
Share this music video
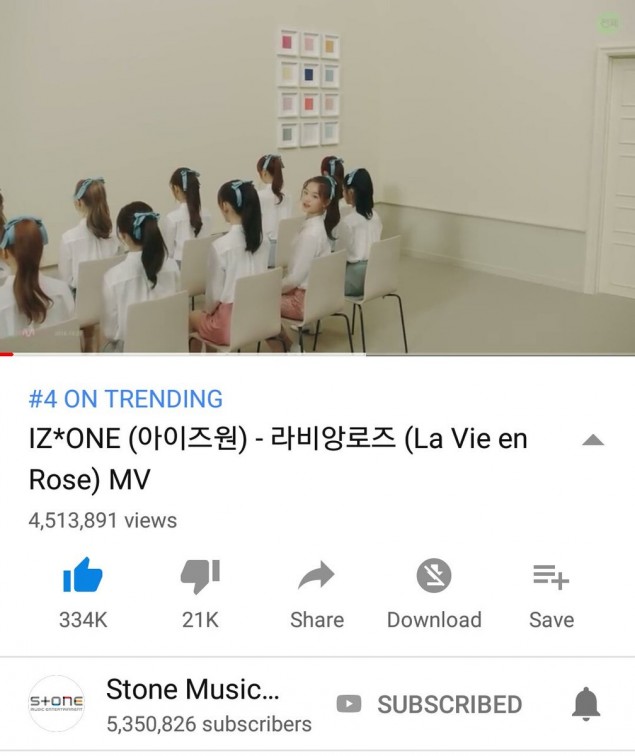[317, 577]
